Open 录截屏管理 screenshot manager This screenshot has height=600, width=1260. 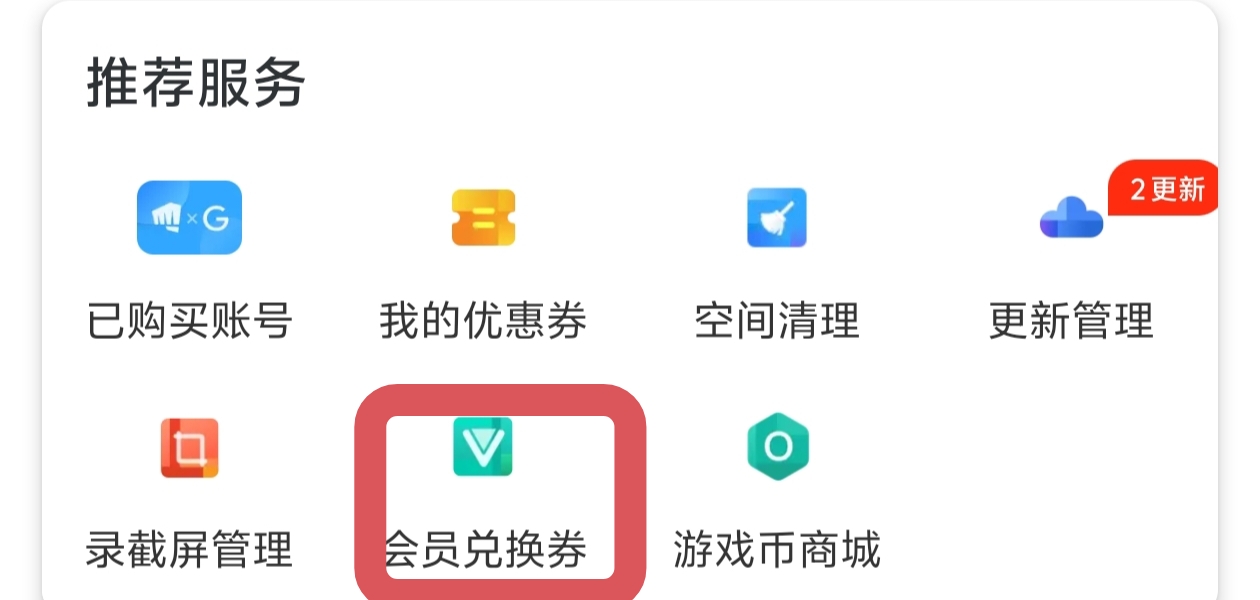(x=189, y=448)
